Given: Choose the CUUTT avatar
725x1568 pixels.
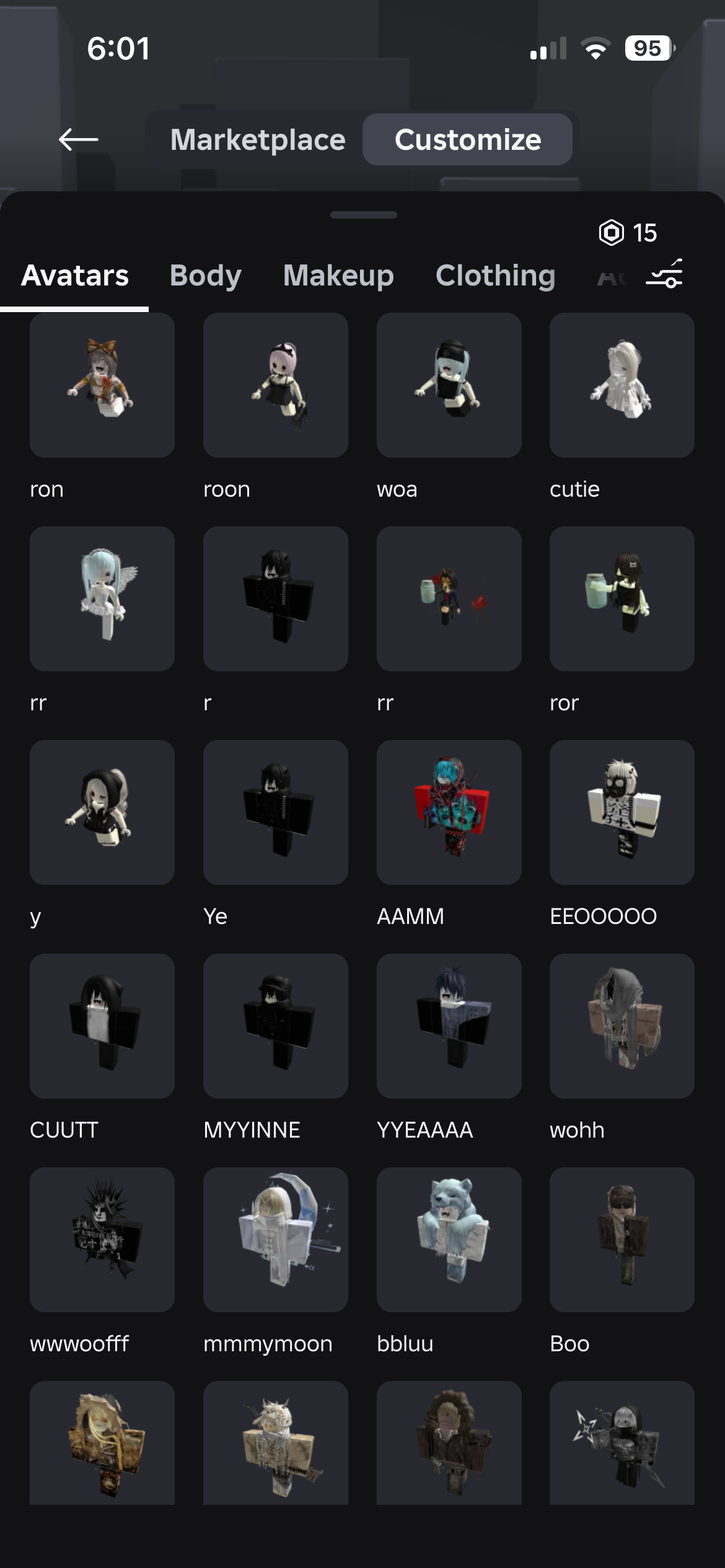Looking at the screenshot, I should click(102, 1026).
